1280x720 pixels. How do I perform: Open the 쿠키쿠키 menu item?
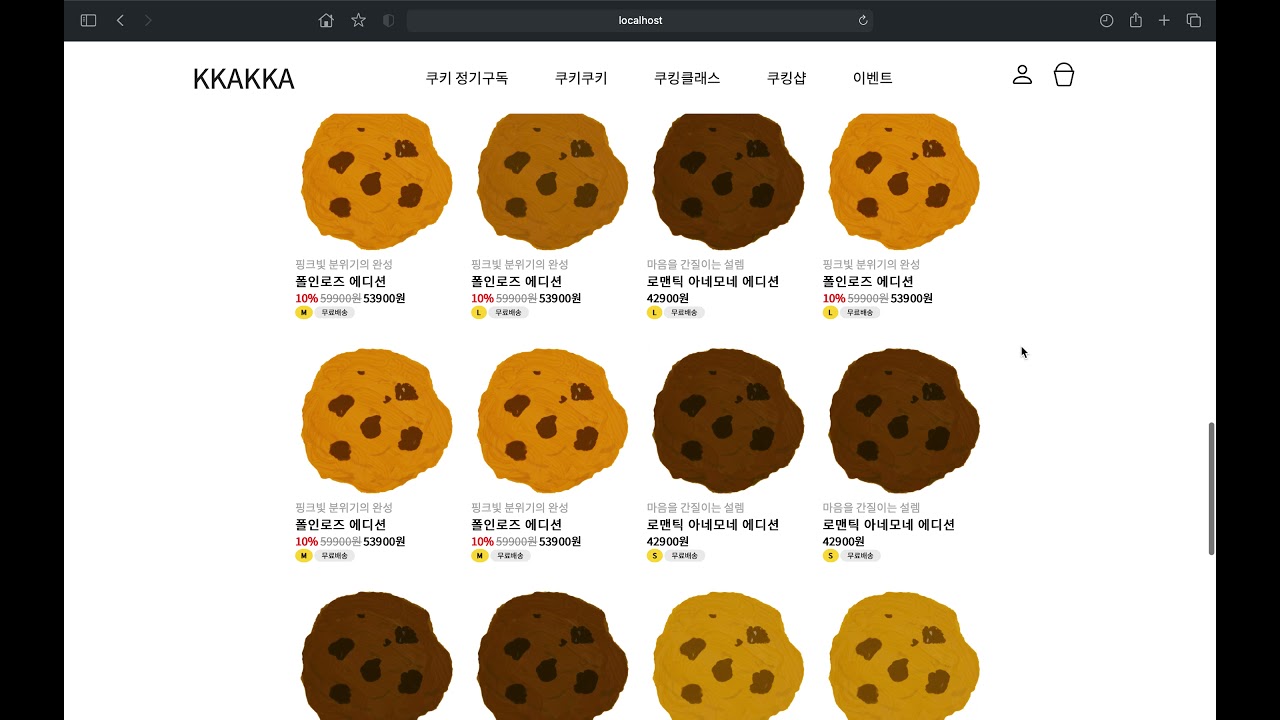tap(581, 78)
